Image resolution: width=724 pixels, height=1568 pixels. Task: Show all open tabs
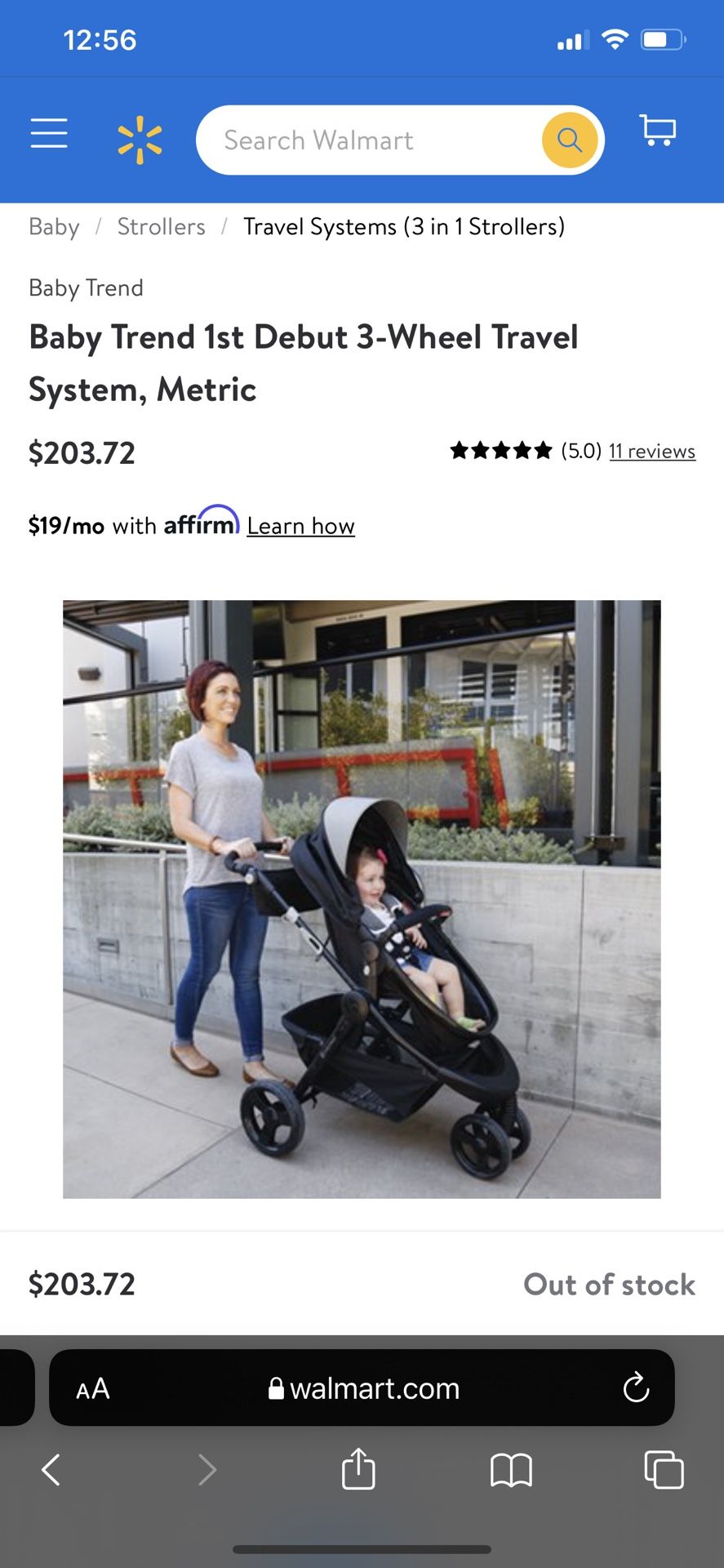coord(664,1469)
